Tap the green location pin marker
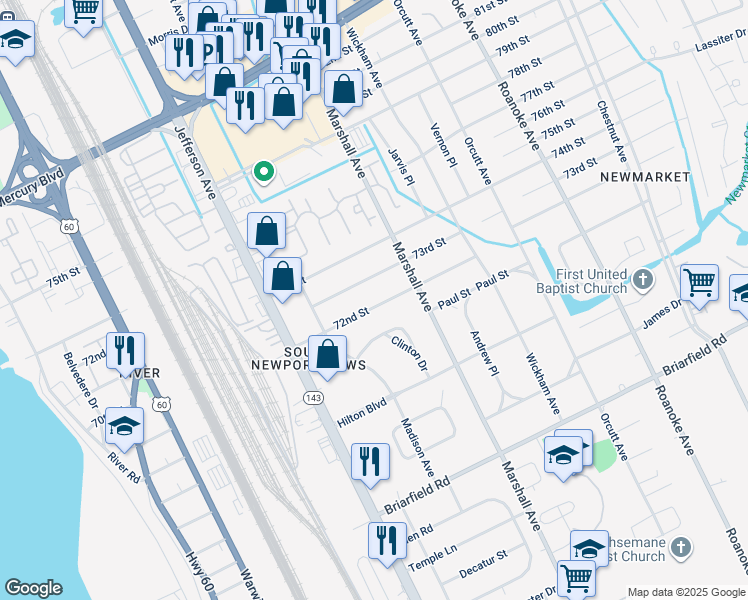This screenshot has height=600, width=748. click(263, 172)
